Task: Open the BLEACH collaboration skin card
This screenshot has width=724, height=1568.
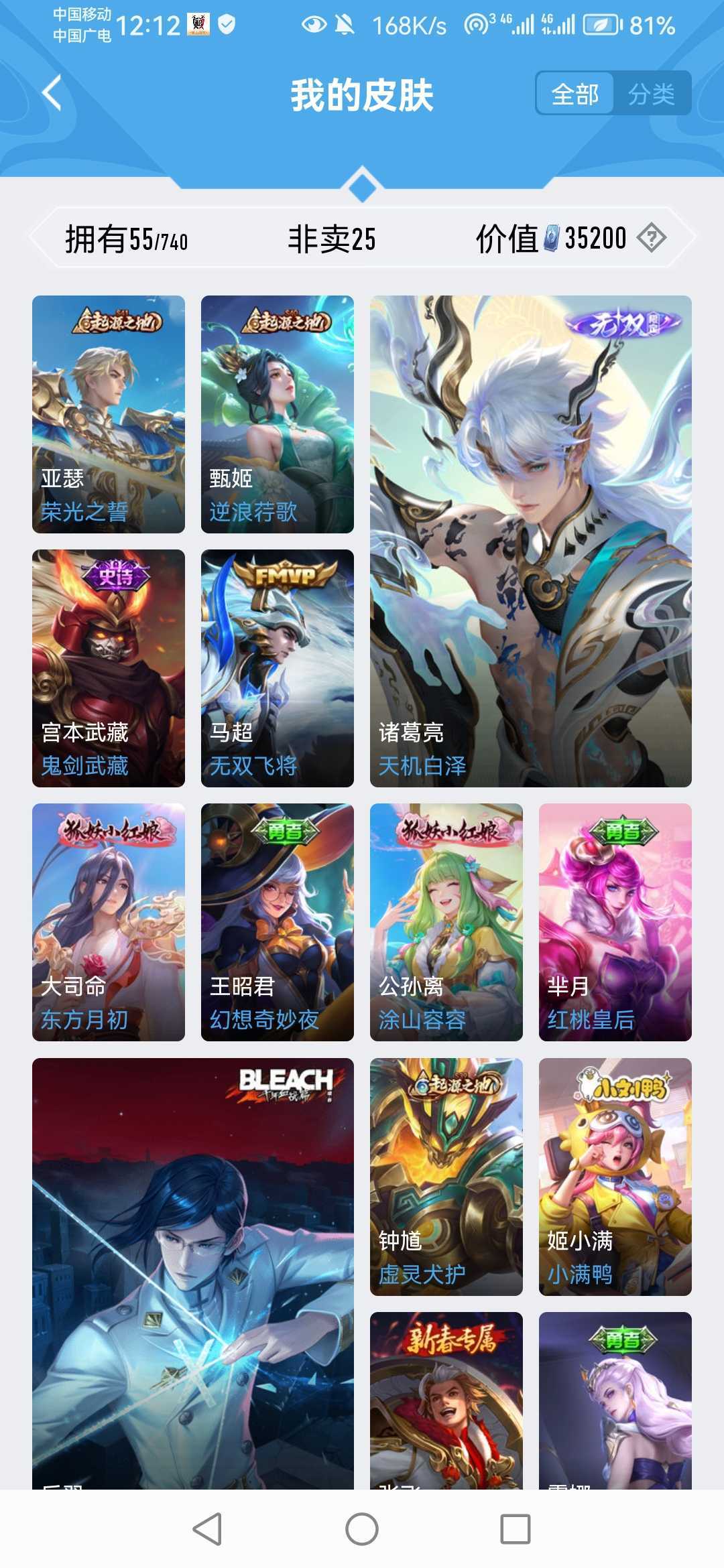Action: [193, 1273]
